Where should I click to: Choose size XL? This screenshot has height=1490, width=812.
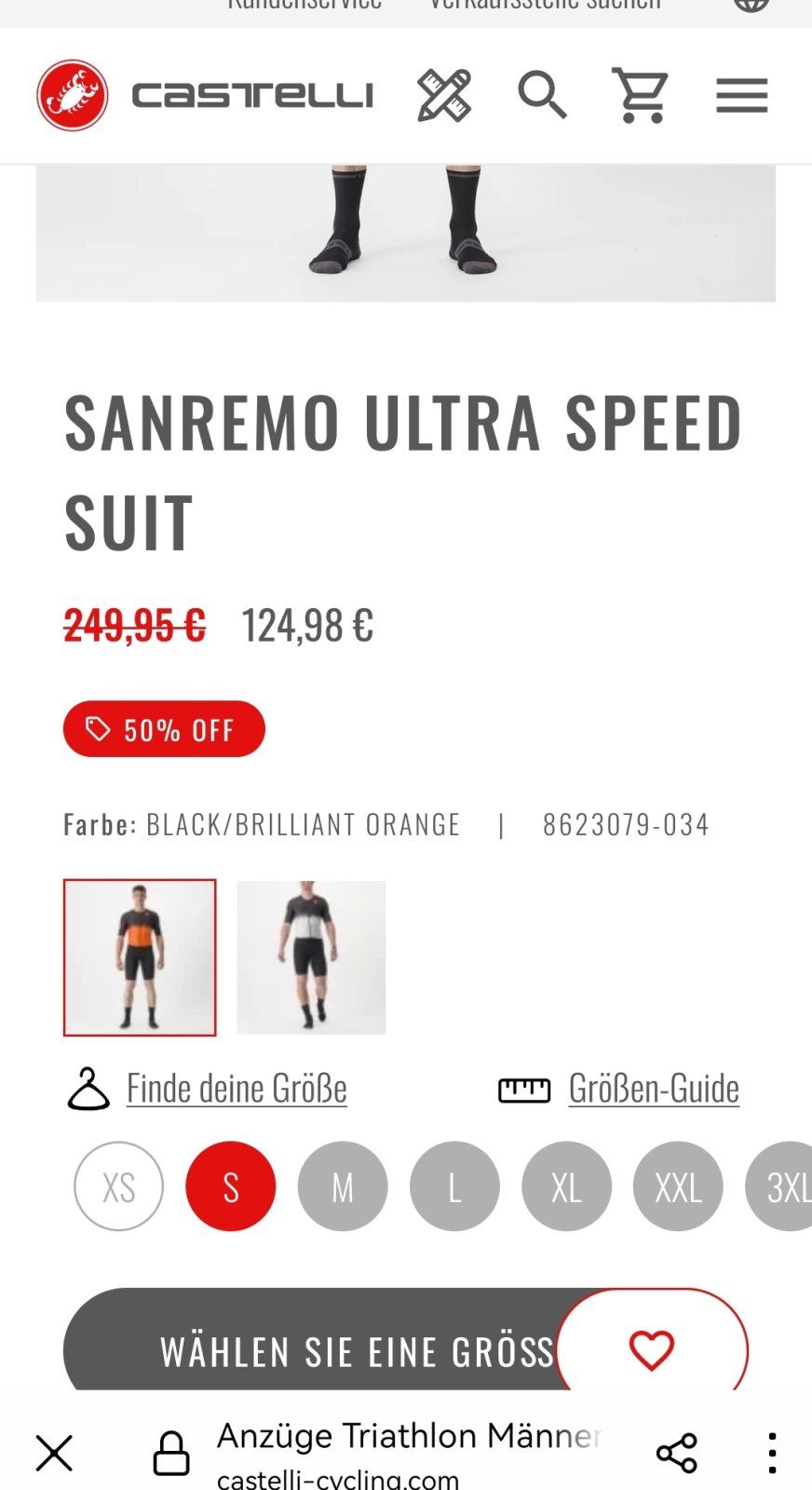pos(566,1186)
